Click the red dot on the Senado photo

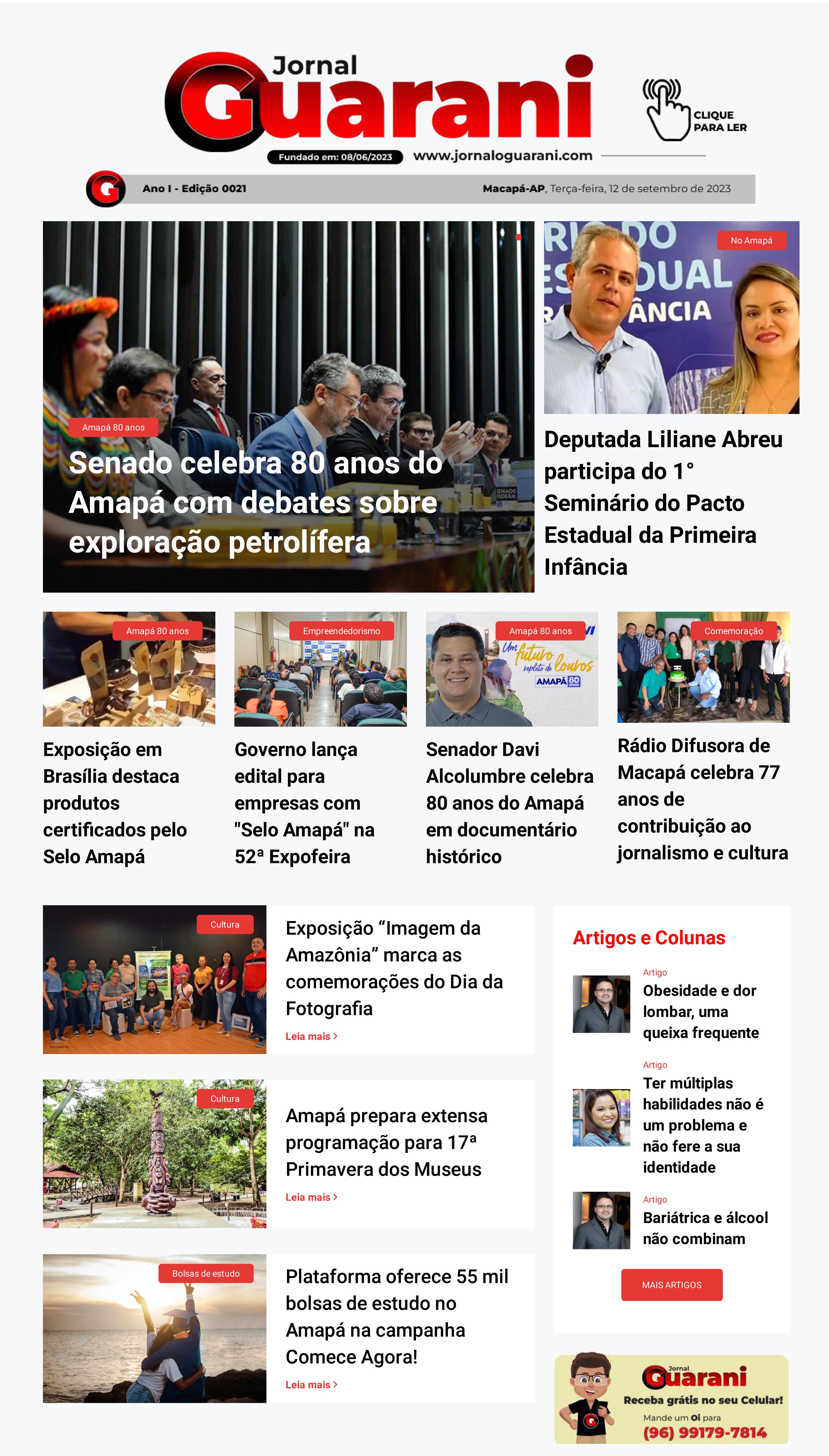tap(519, 237)
